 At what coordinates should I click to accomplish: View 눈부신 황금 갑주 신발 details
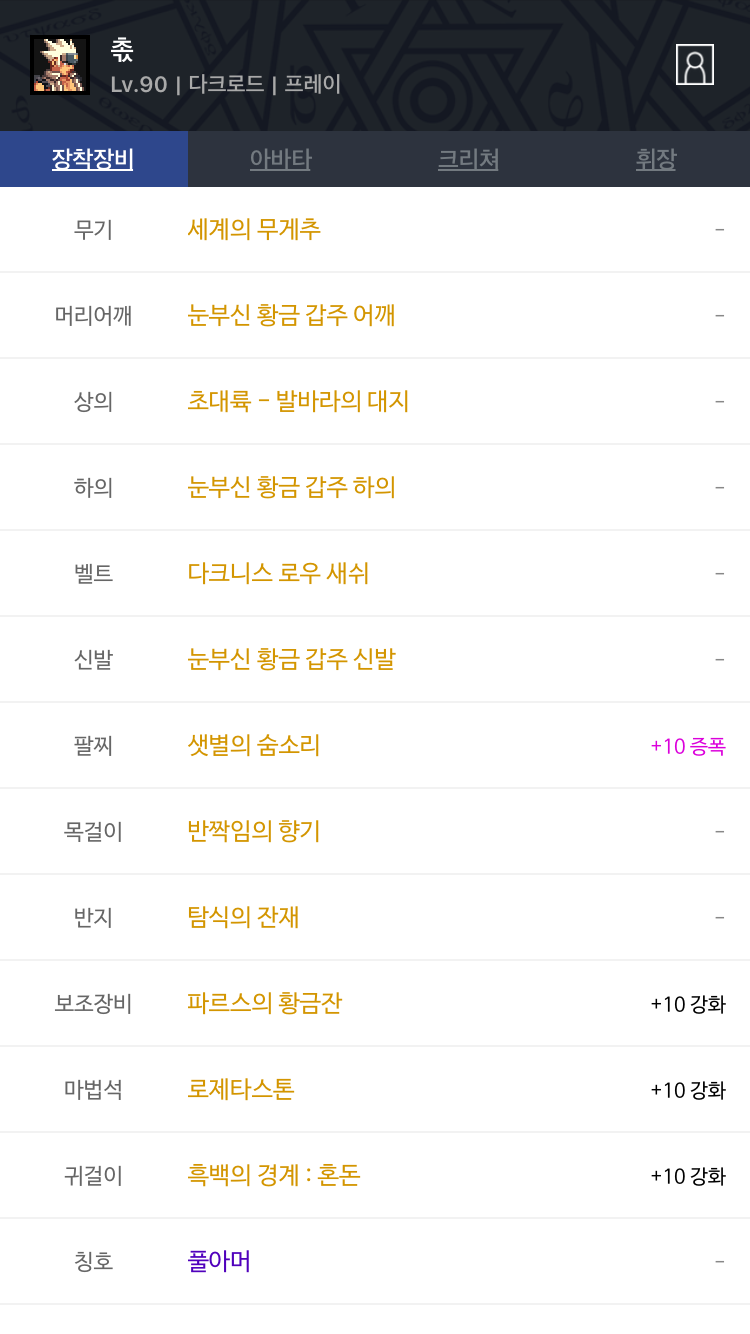[291, 660]
